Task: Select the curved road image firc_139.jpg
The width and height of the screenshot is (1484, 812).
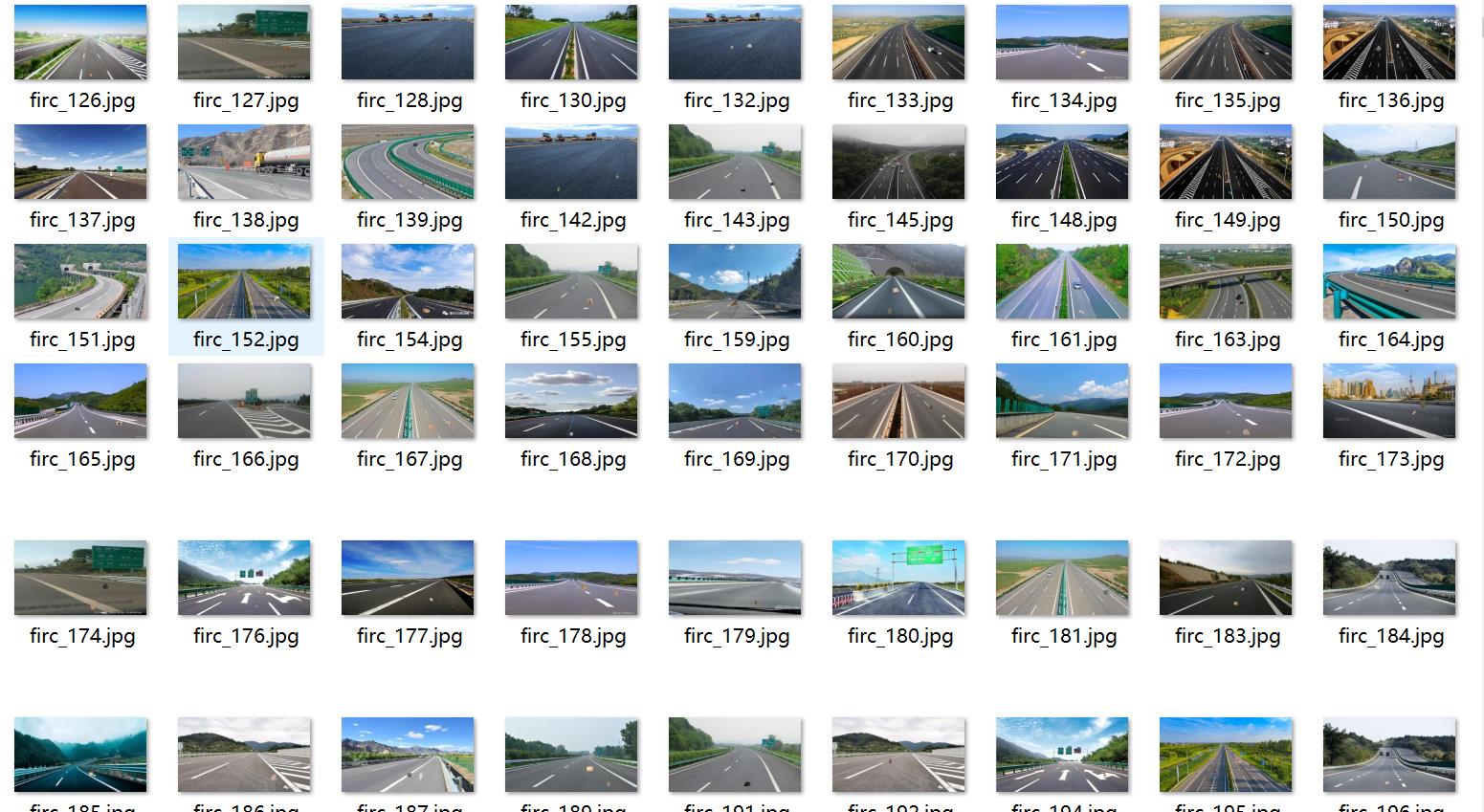Action: (x=409, y=163)
